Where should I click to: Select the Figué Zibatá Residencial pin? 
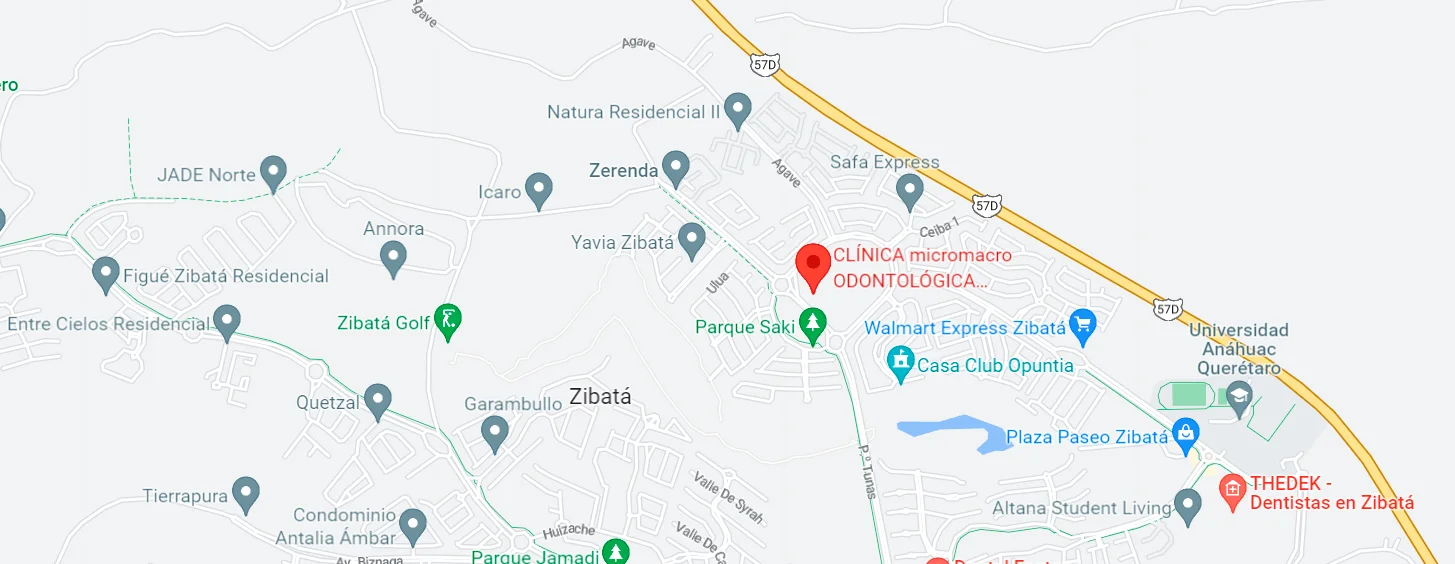pyautogui.click(x=105, y=273)
